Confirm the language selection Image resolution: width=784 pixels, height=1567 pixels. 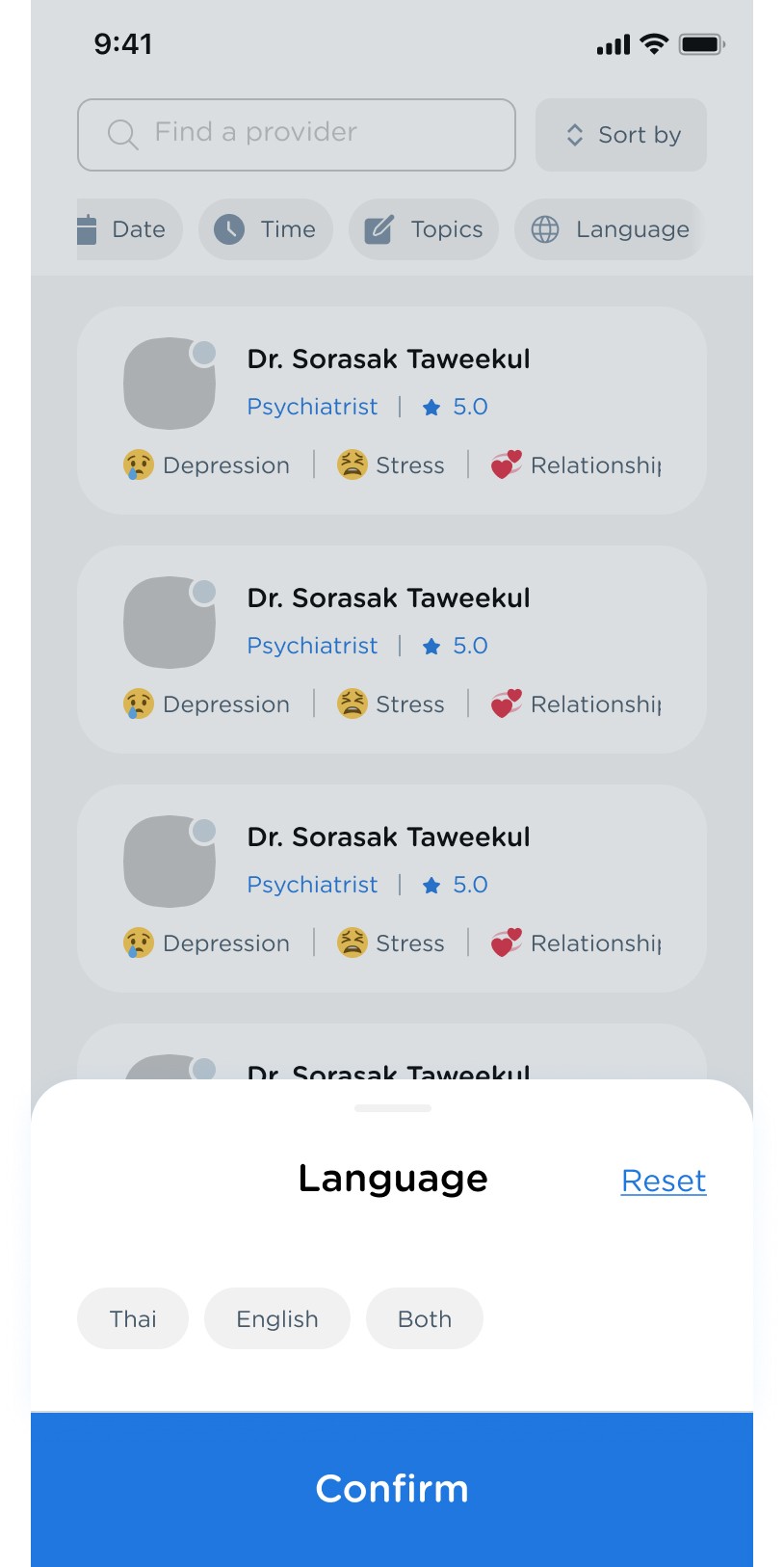[392, 1489]
